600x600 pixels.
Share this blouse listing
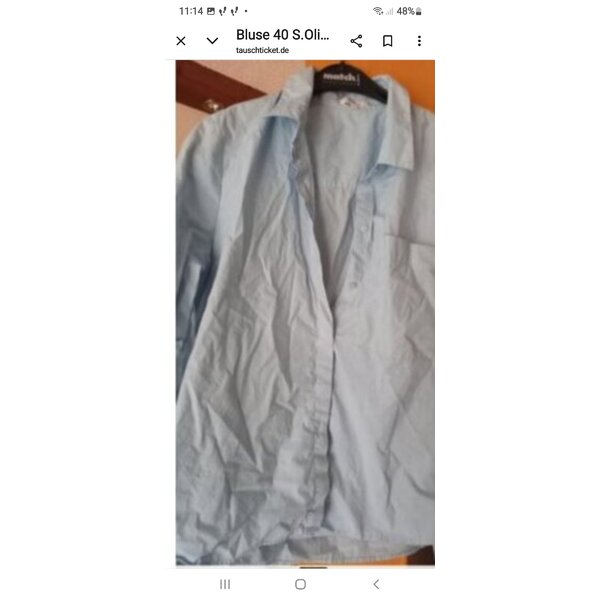tap(356, 41)
